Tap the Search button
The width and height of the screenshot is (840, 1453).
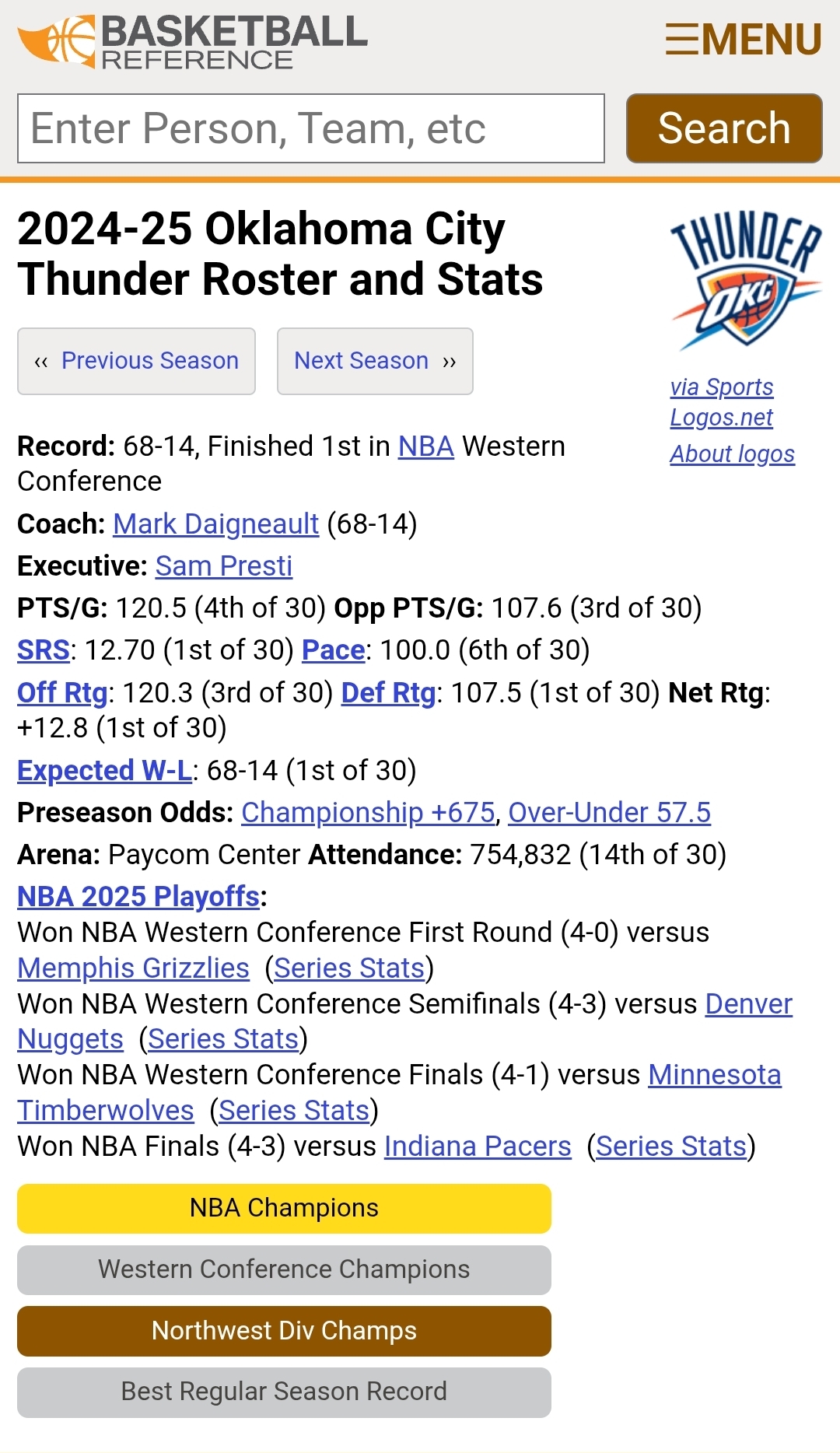coord(724,128)
